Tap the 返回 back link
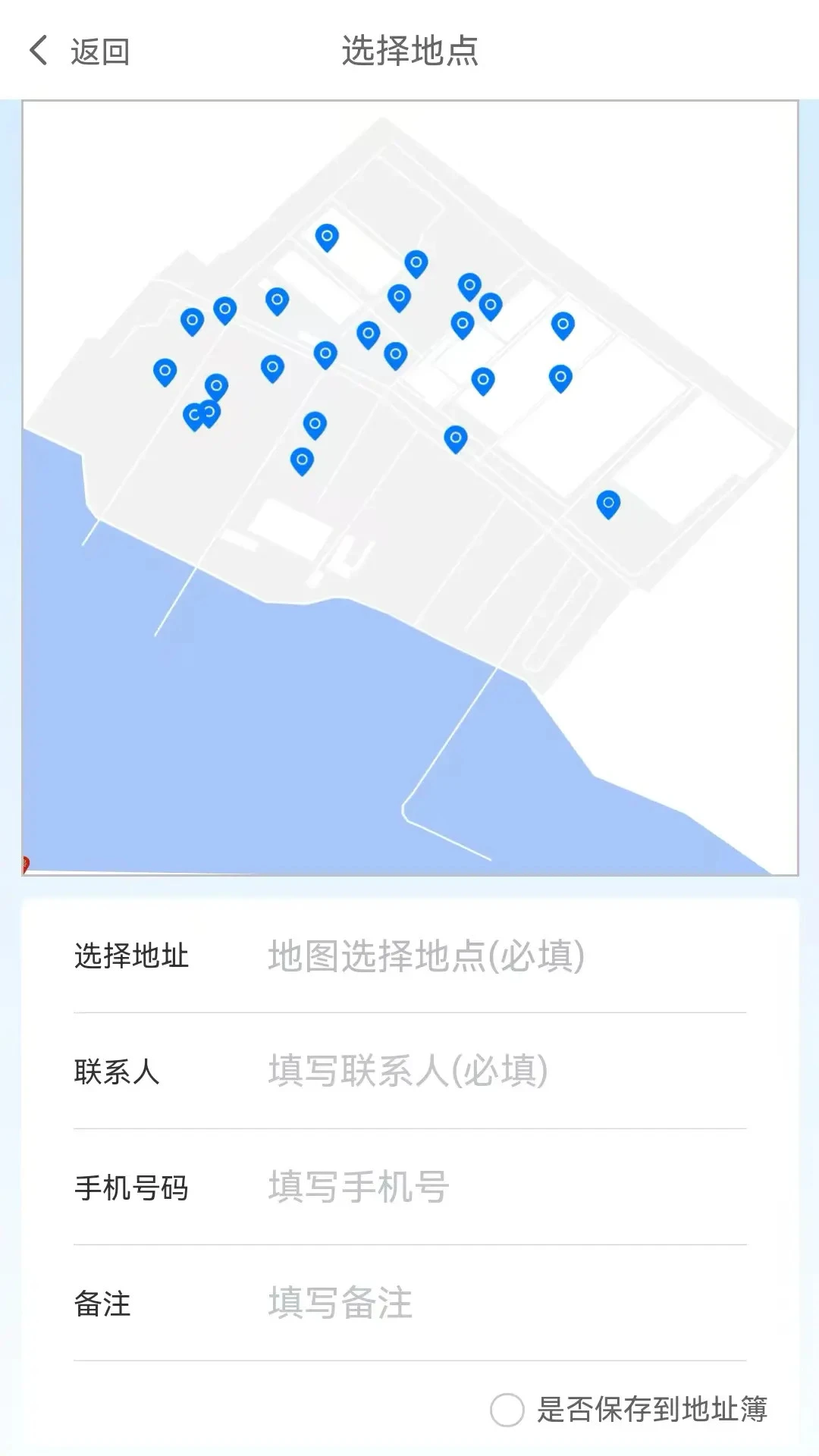 coord(99,50)
